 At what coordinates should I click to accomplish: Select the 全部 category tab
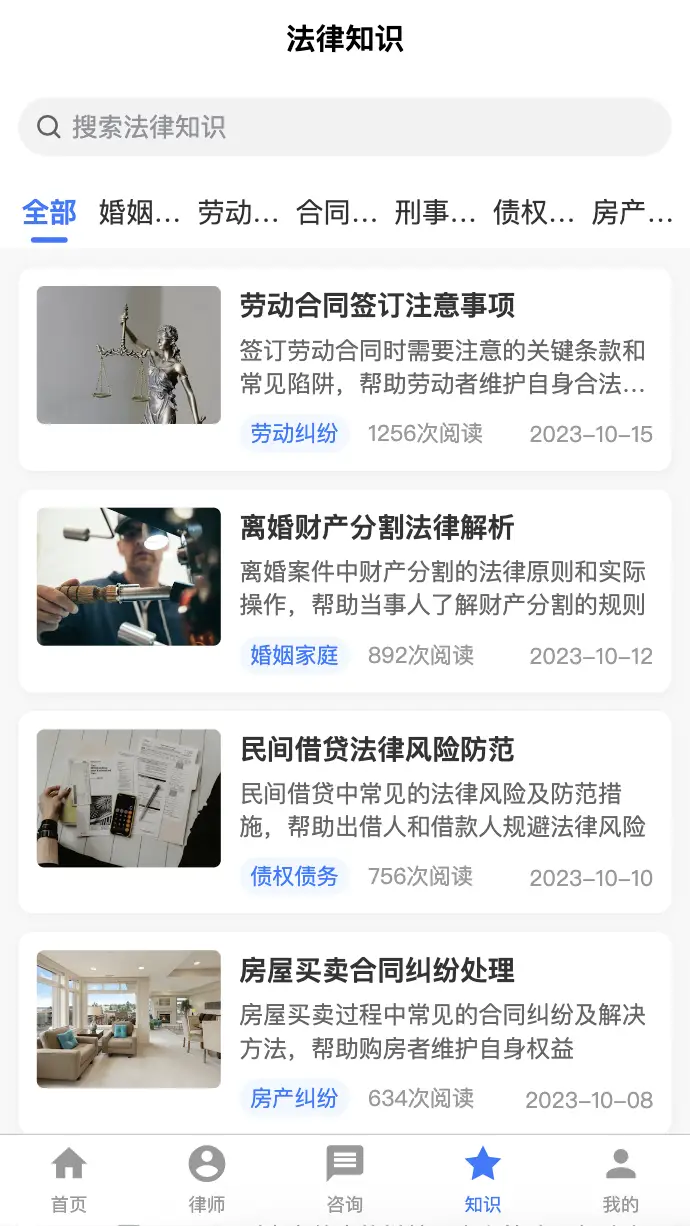pyautogui.click(x=49, y=213)
